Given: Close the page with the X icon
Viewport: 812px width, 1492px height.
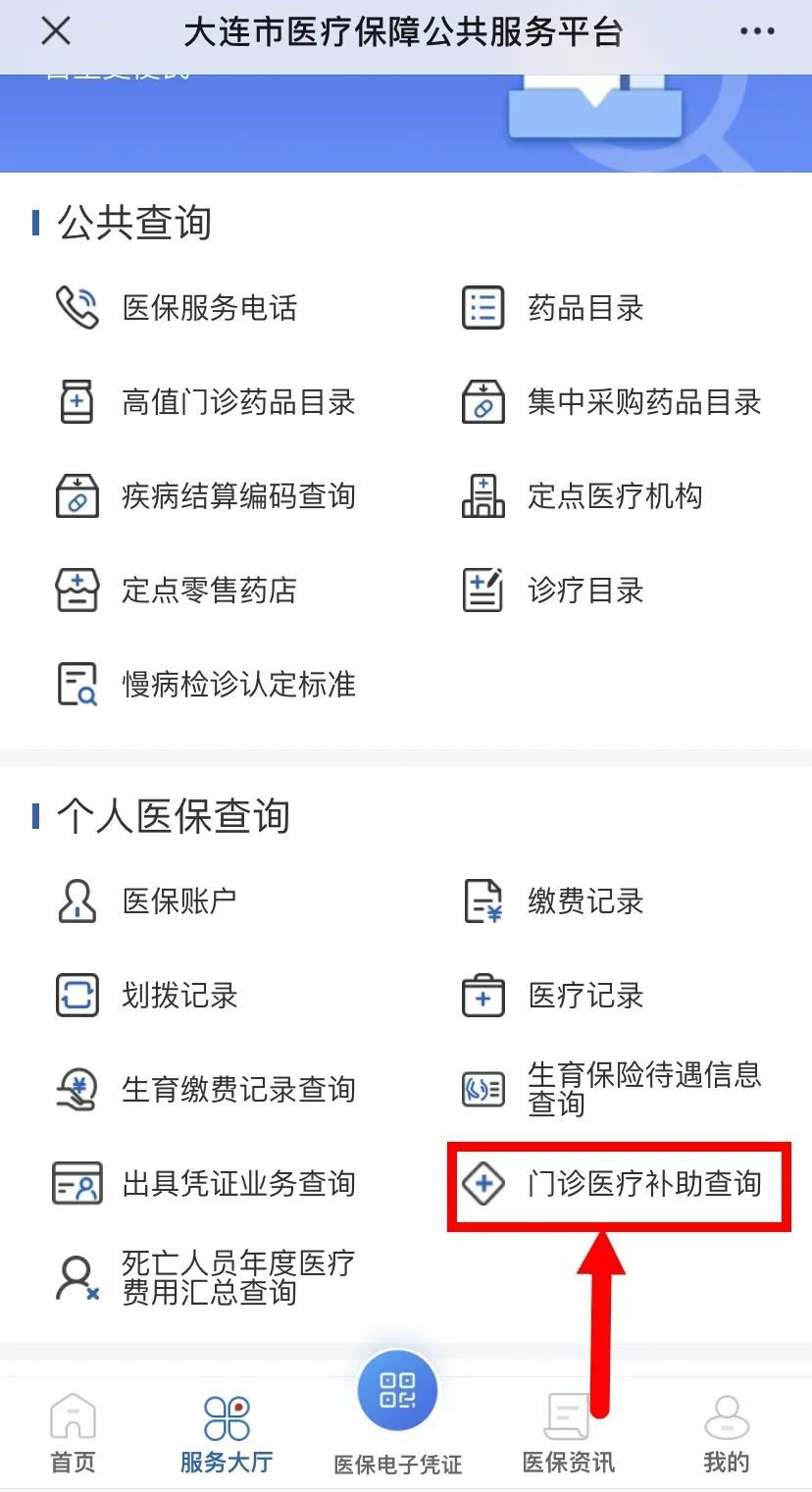Looking at the screenshot, I should coord(56,32).
